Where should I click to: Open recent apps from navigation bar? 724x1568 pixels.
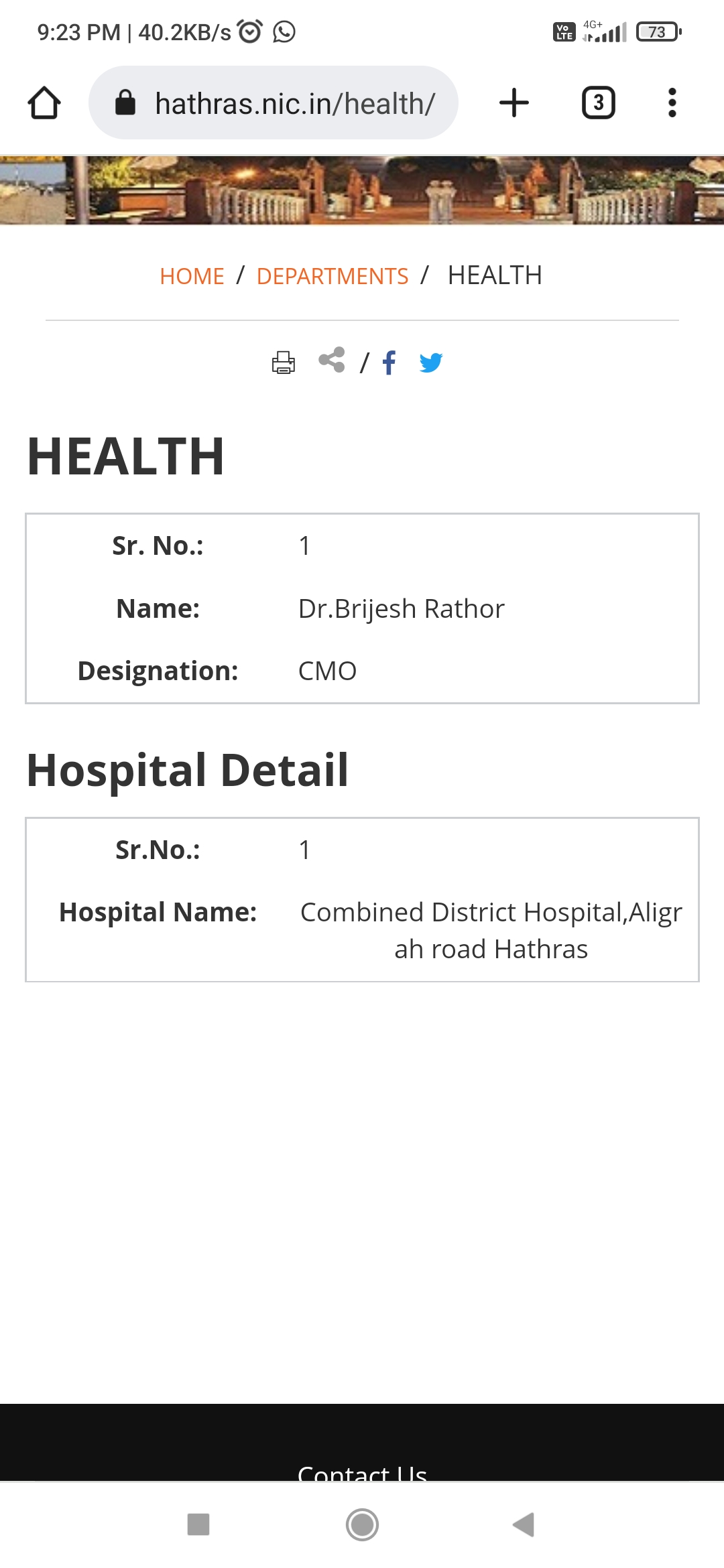point(198,1524)
